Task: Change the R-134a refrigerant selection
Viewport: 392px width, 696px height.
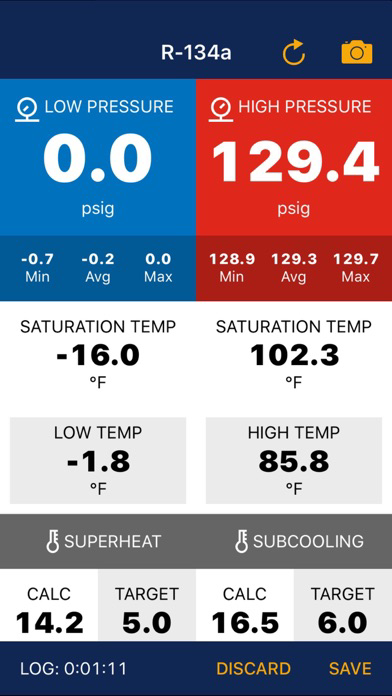Action: 196,53
